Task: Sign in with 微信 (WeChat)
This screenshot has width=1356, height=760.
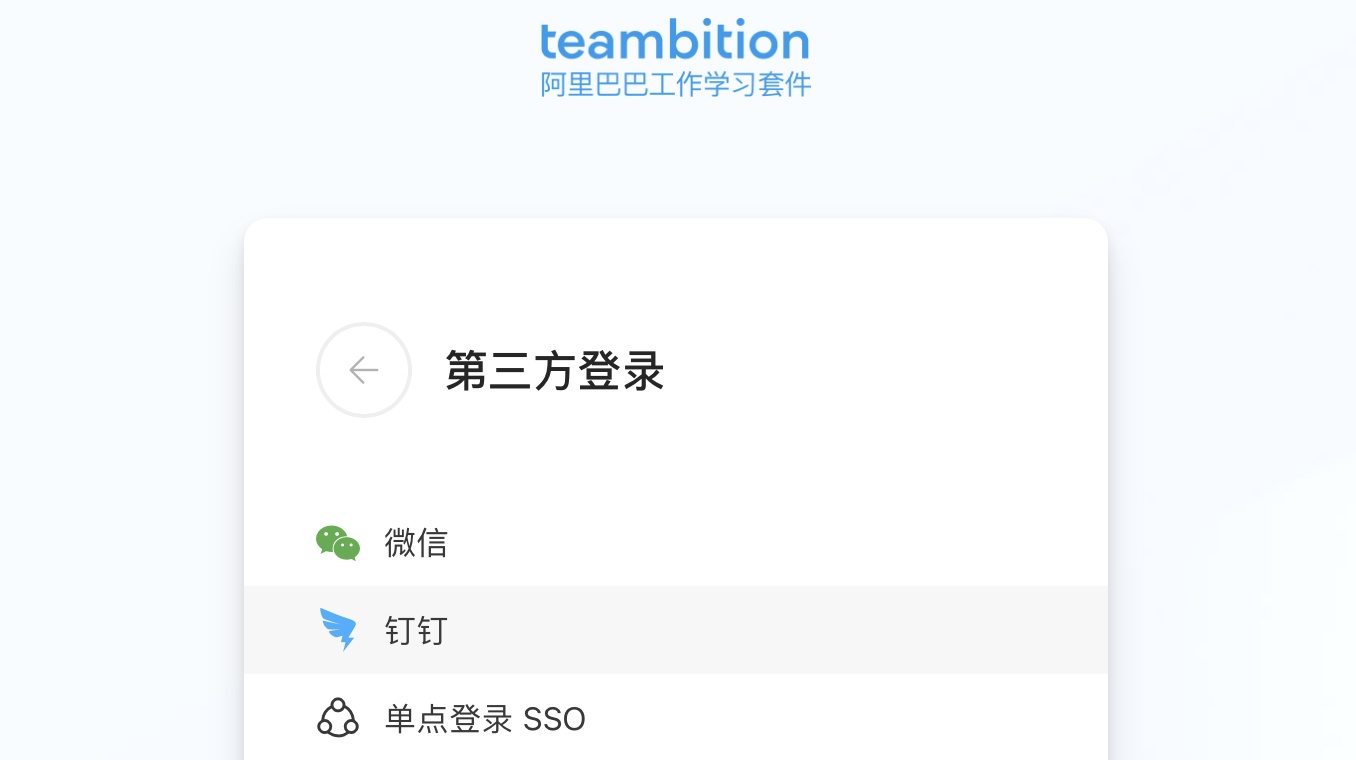Action: (x=416, y=543)
